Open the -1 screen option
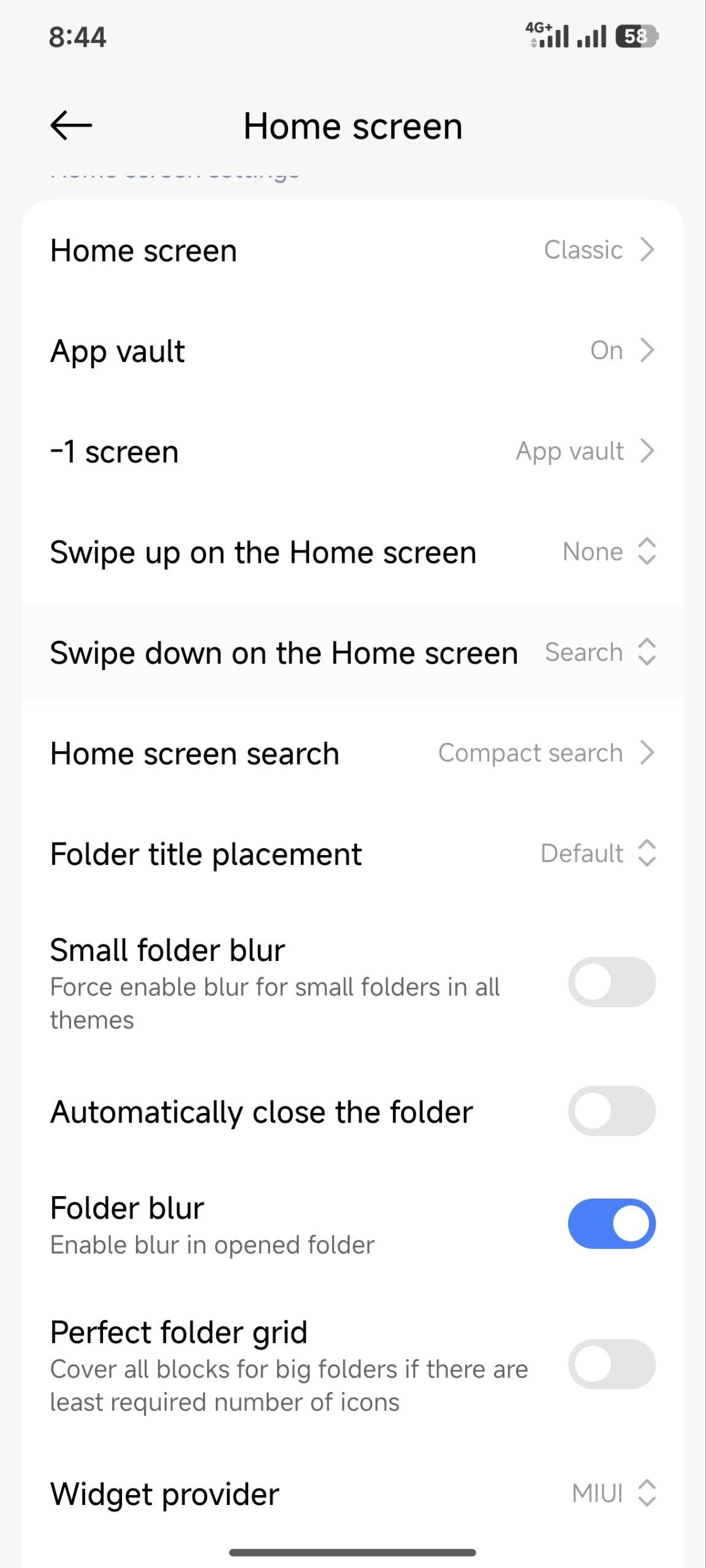 point(352,451)
